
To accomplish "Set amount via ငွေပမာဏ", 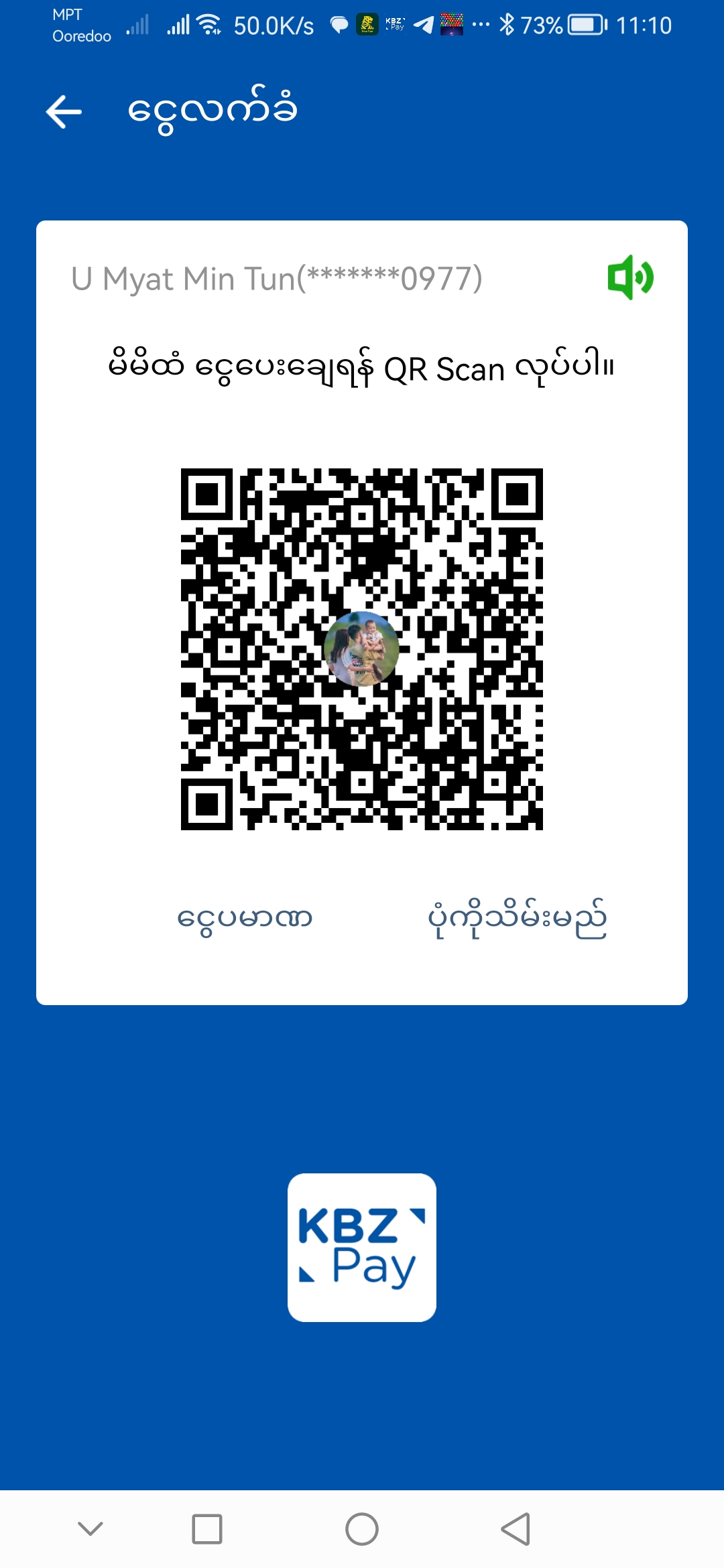I will coord(245,918).
